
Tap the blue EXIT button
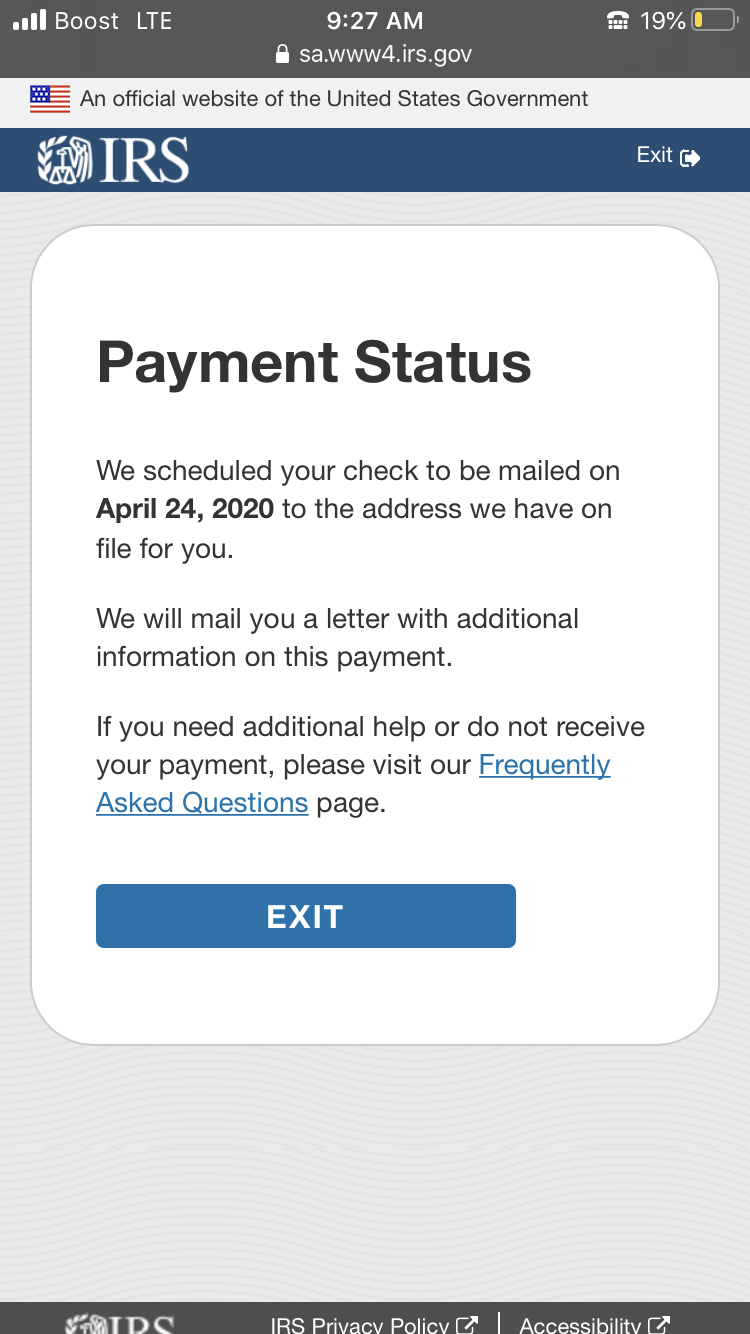coord(305,916)
